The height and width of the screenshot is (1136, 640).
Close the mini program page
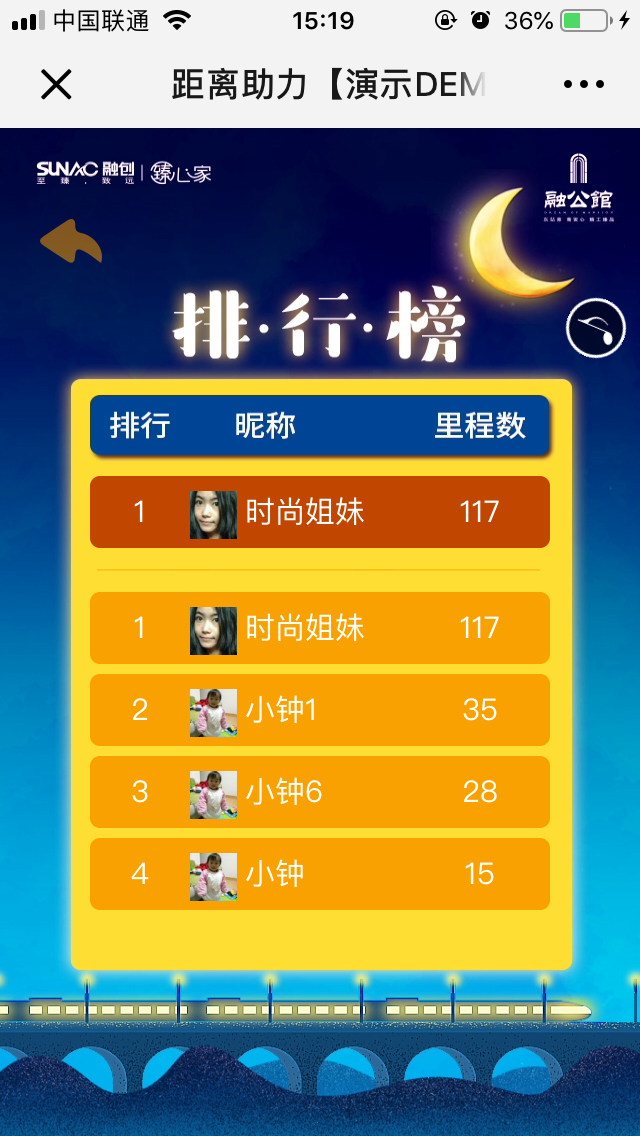pyautogui.click(x=56, y=85)
